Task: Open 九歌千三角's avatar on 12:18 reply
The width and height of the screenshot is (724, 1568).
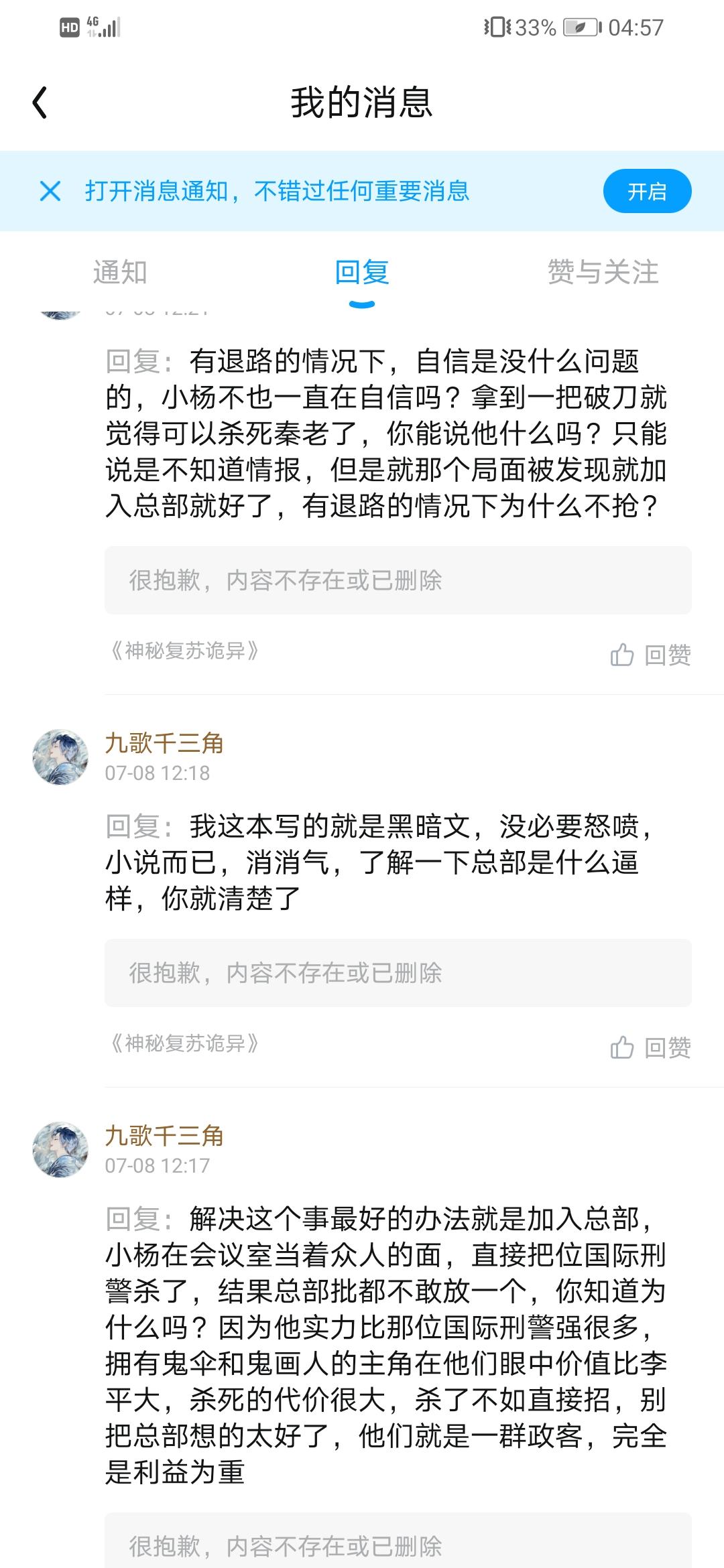Action: tap(60, 757)
